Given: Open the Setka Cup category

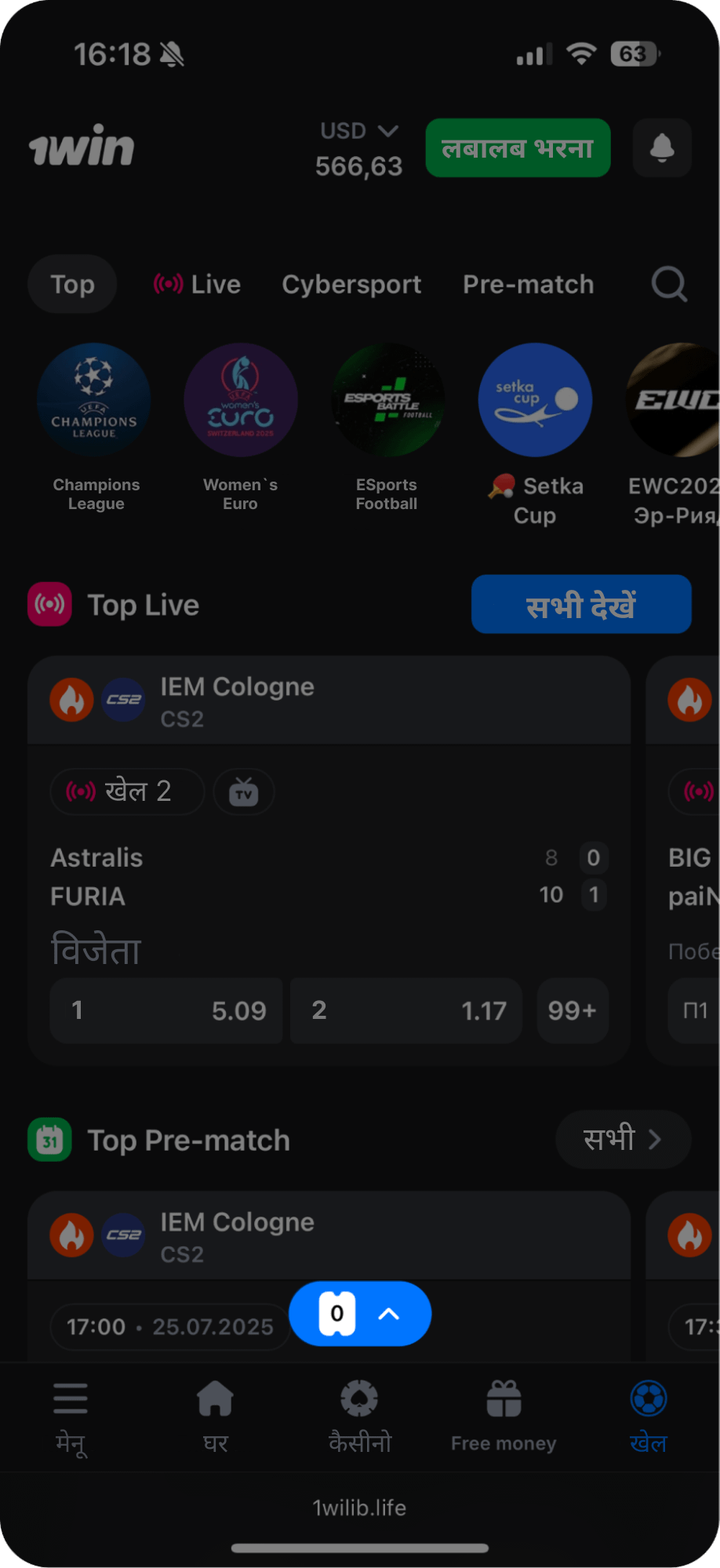Looking at the screenshot, I should 535,400.
